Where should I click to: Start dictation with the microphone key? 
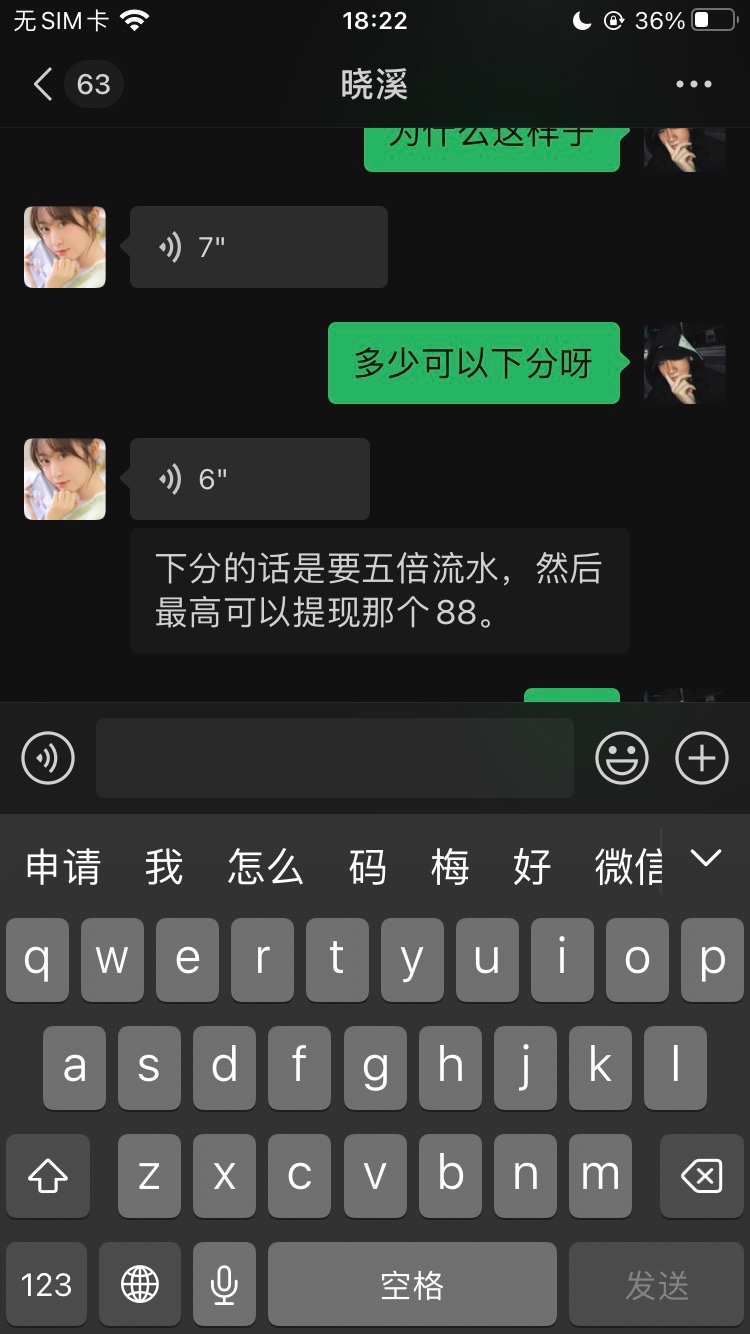tap(224, 1284)
